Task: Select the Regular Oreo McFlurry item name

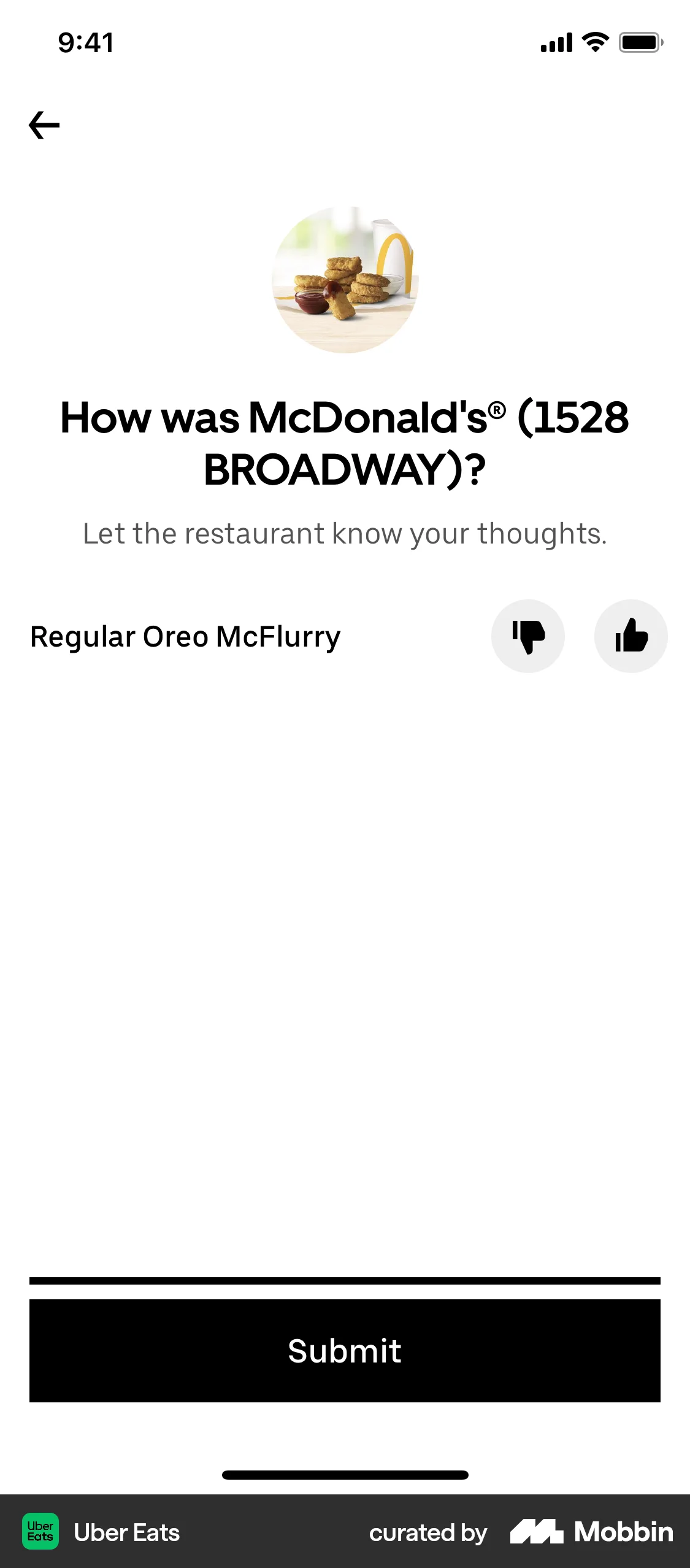Action: (x=185, y=636)
